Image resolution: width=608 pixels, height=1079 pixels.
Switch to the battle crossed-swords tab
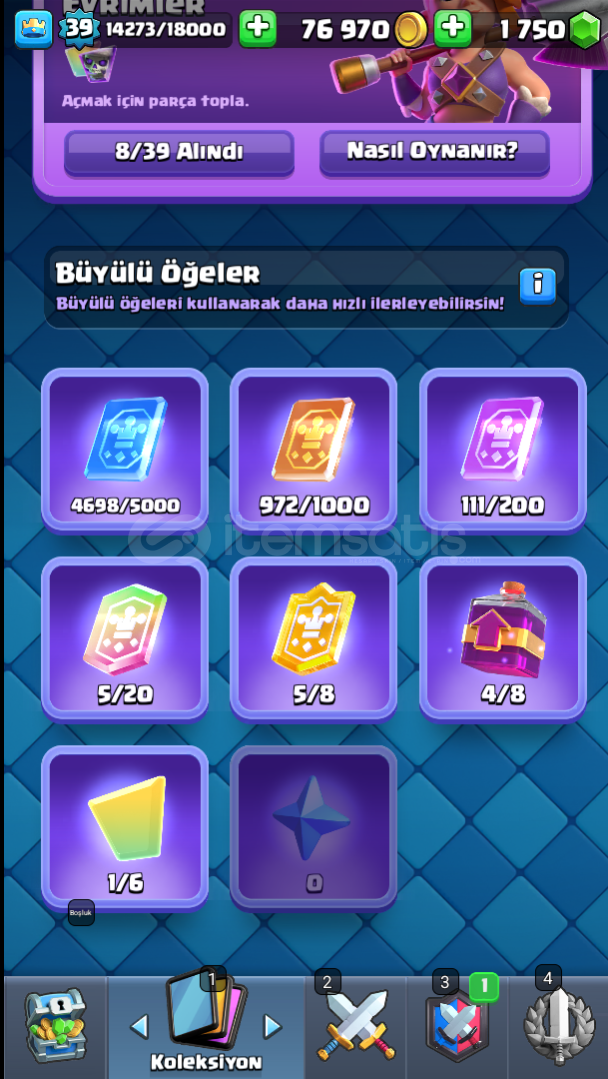pos(355,1026)
